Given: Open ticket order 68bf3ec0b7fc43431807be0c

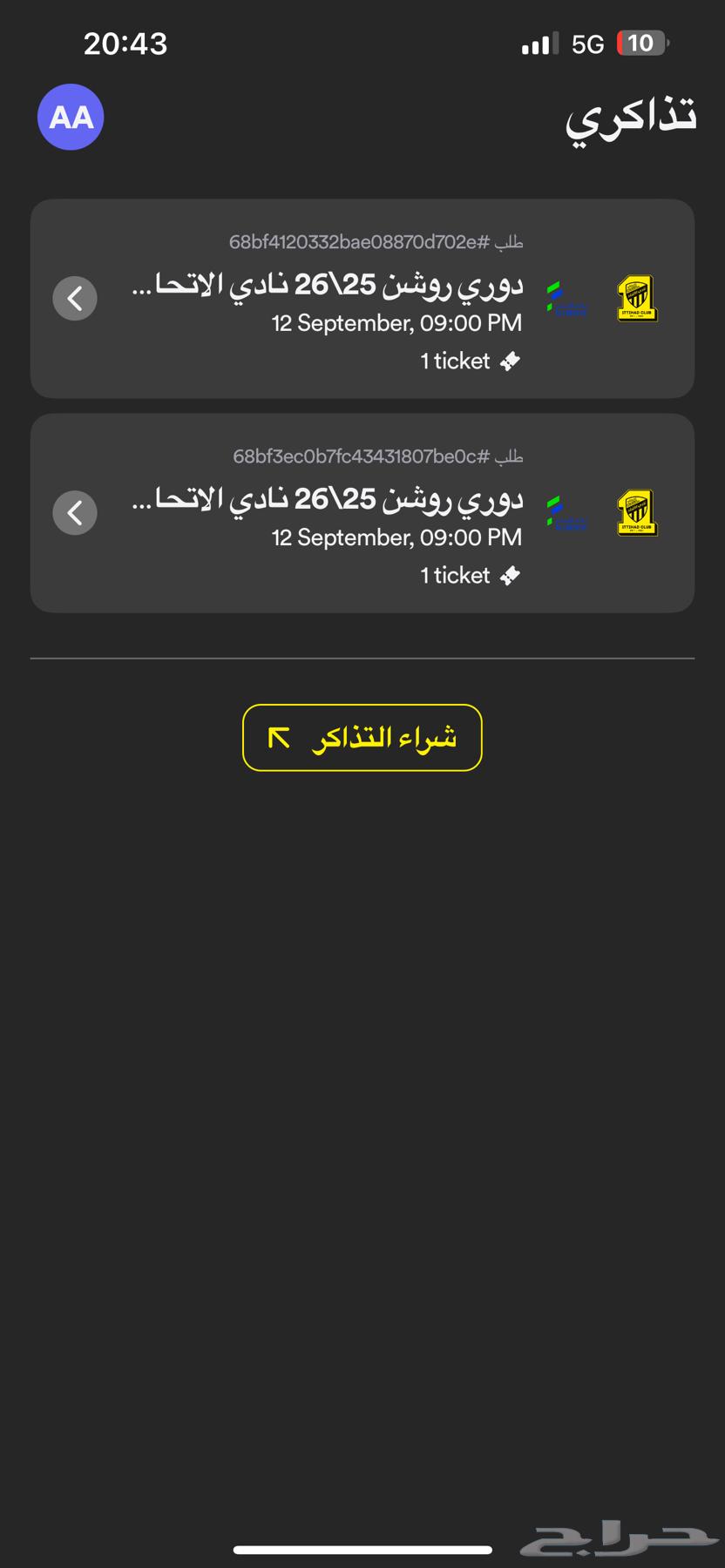Looking at the screenshot, I should pyautogui.click(x=362, y=513).
